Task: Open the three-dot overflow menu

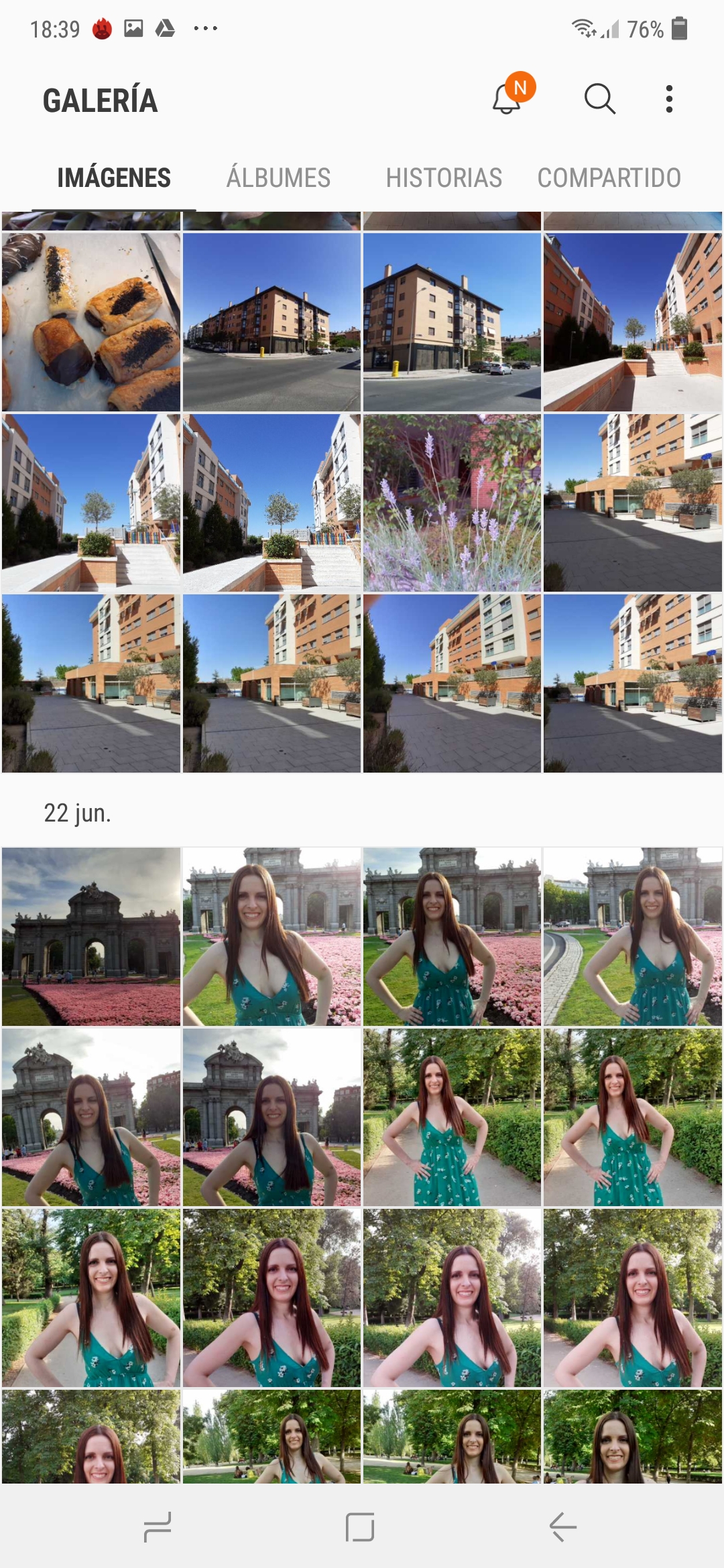Action: [669, 99]
